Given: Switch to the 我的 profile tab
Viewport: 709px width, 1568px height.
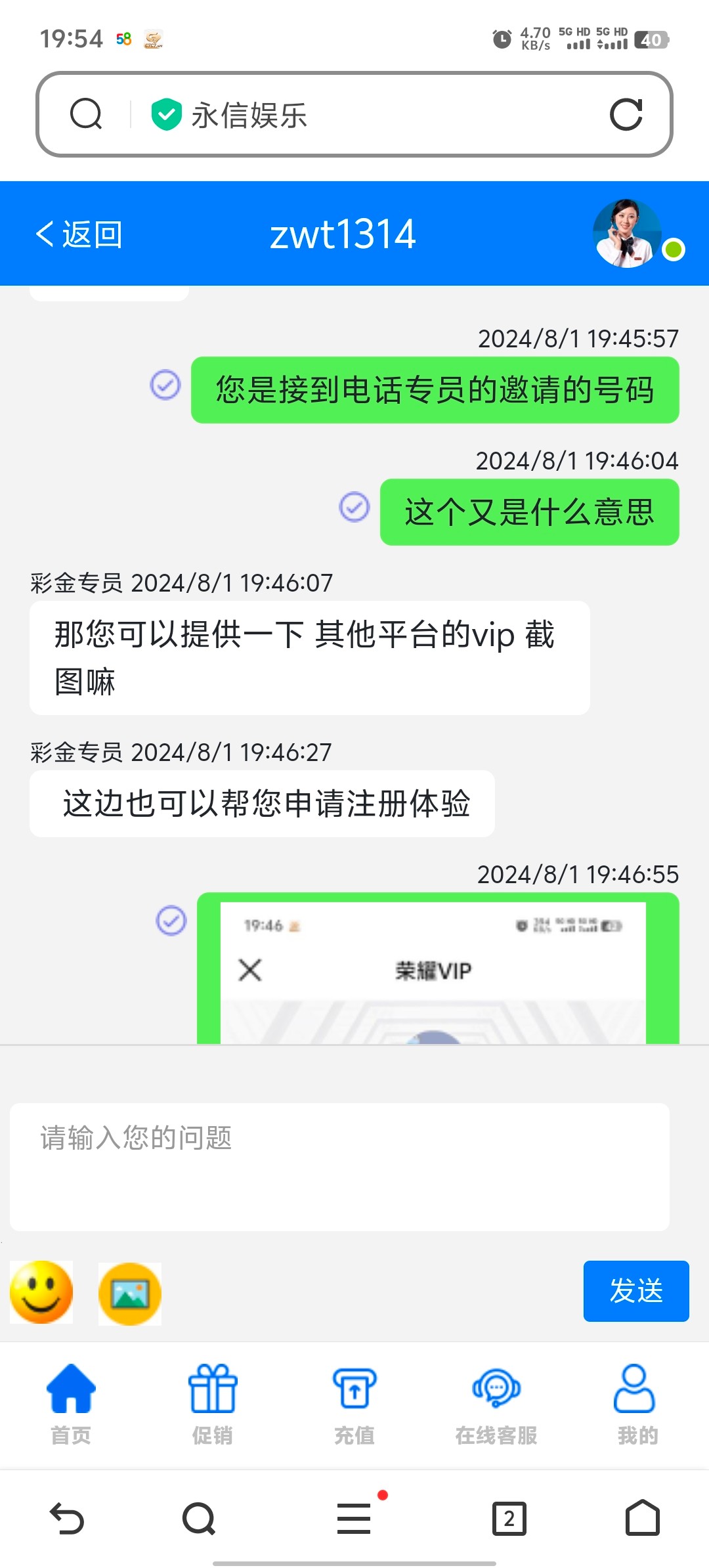Looking at the screenshot, I should pyautogui.click(x=637, y=1404).
